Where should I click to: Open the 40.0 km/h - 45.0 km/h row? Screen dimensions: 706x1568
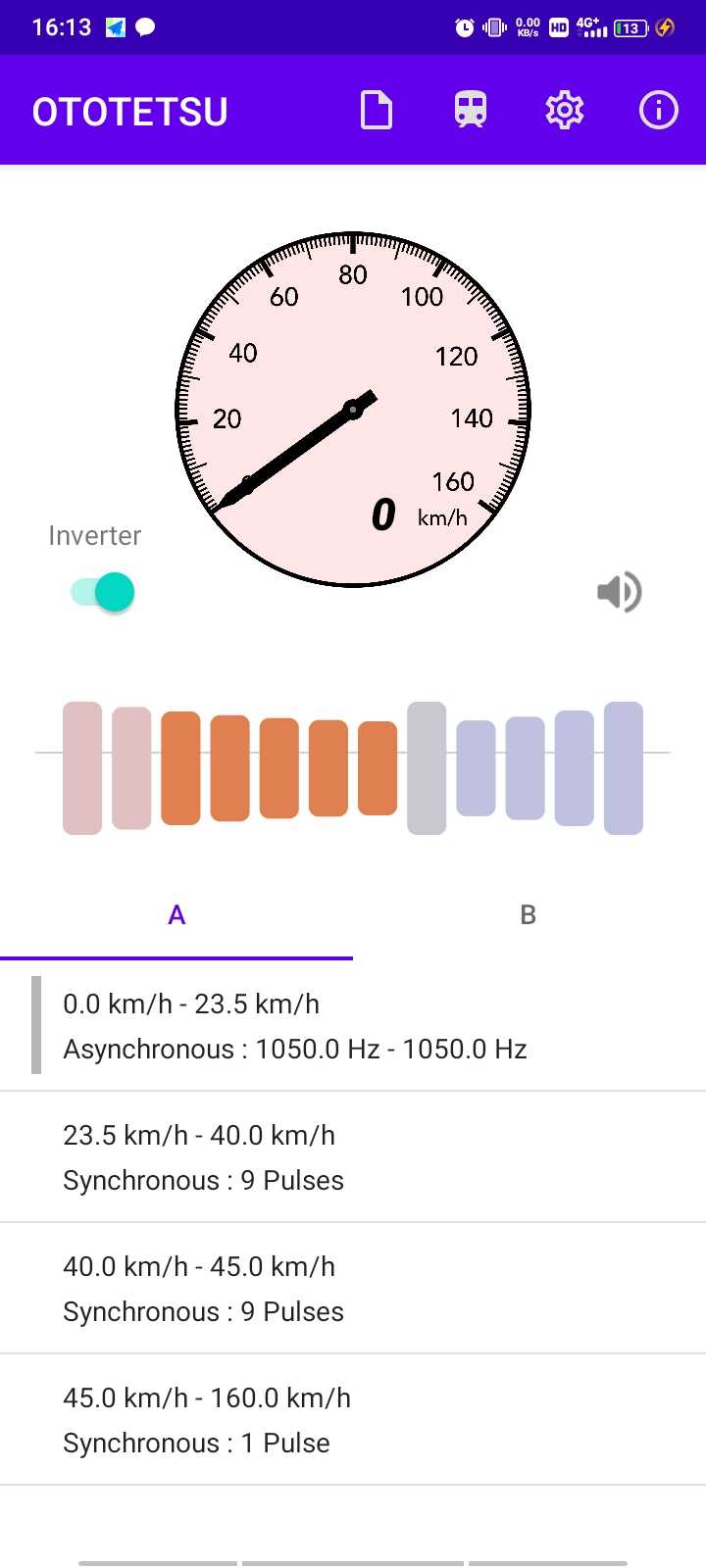(x=353, y=1289)
